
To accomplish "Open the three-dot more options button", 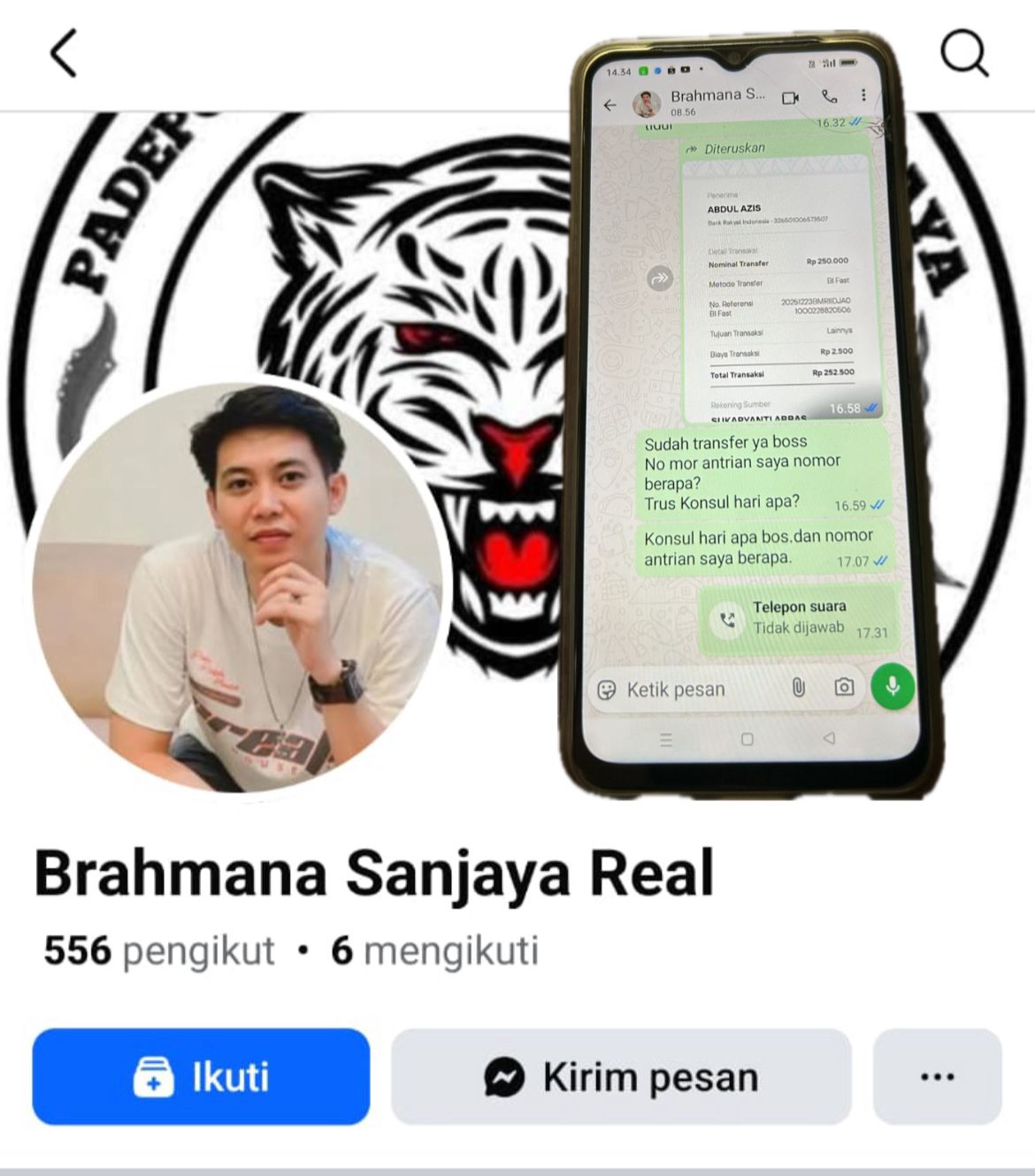I will (937, 1077).
